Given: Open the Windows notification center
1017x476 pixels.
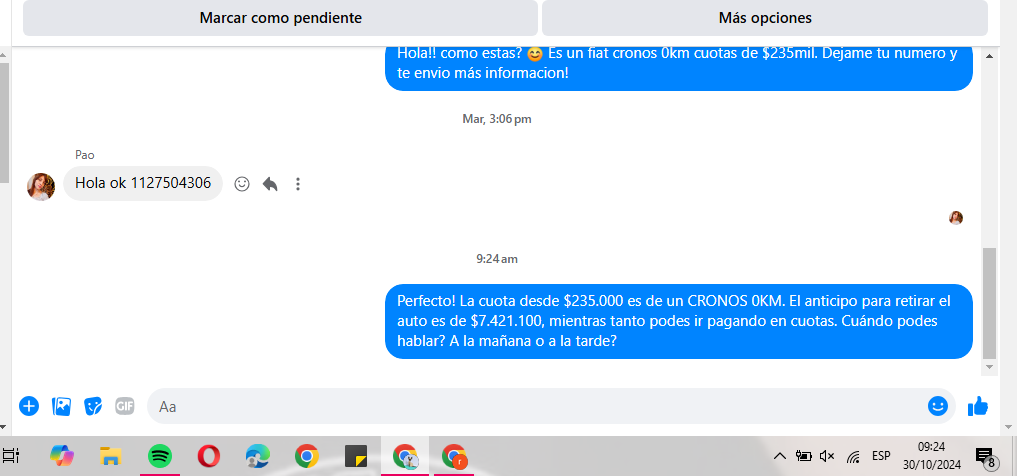Looking at the screenshot, I should 984,457.
